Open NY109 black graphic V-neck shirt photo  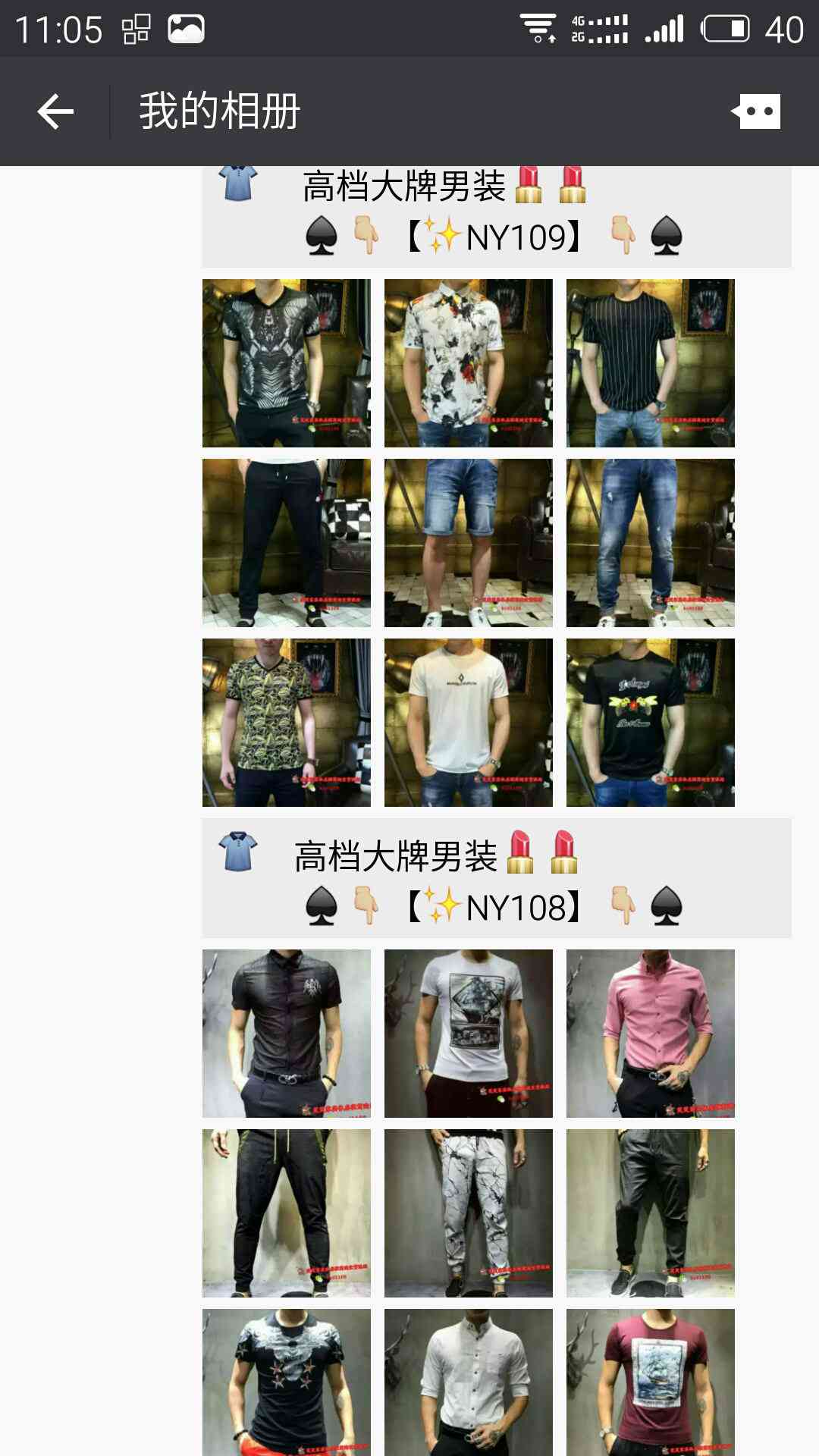pyautogui.click(x=286, y=362)
